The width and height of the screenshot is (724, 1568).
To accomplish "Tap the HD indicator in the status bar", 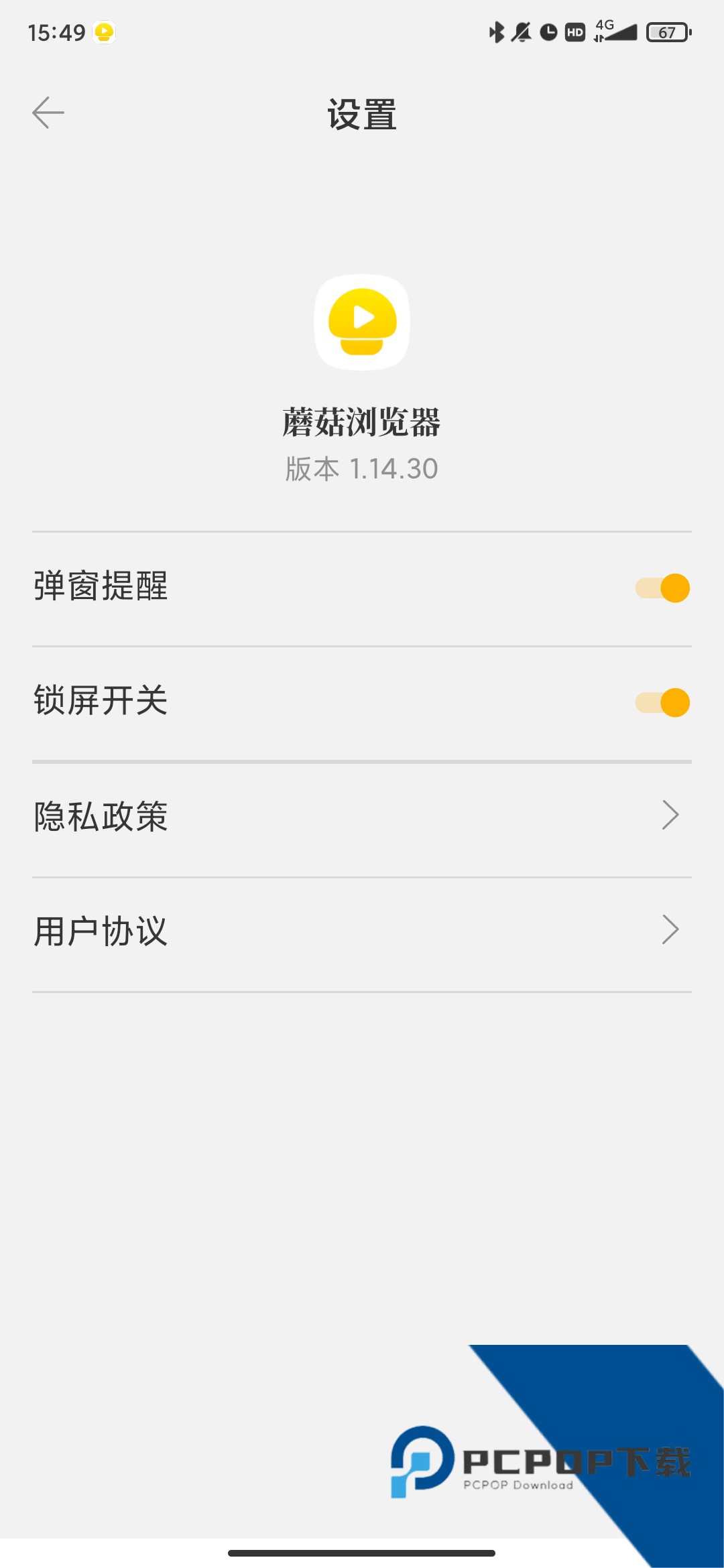I will [573, 31].
